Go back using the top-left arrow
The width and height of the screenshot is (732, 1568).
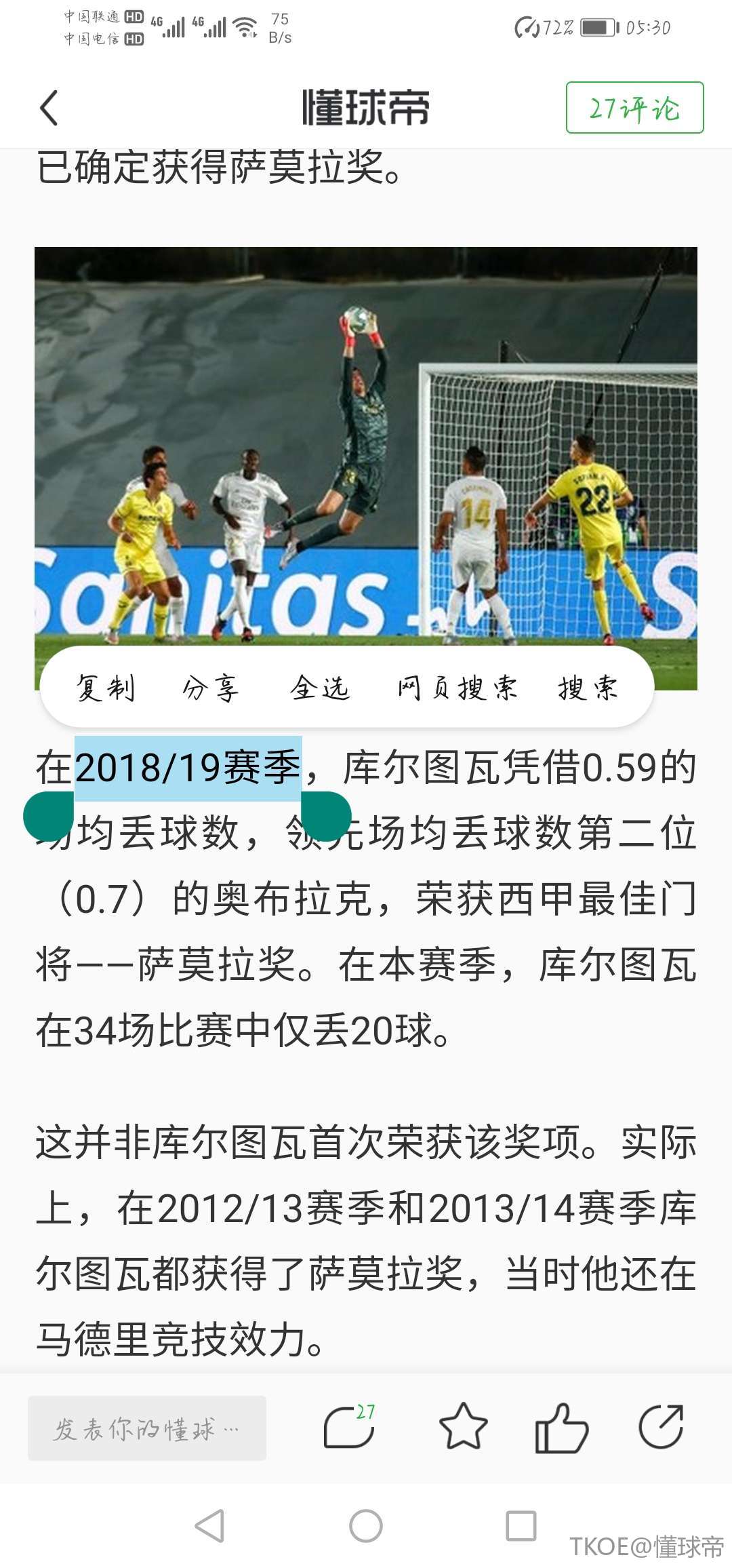click(x=49, y=109)
